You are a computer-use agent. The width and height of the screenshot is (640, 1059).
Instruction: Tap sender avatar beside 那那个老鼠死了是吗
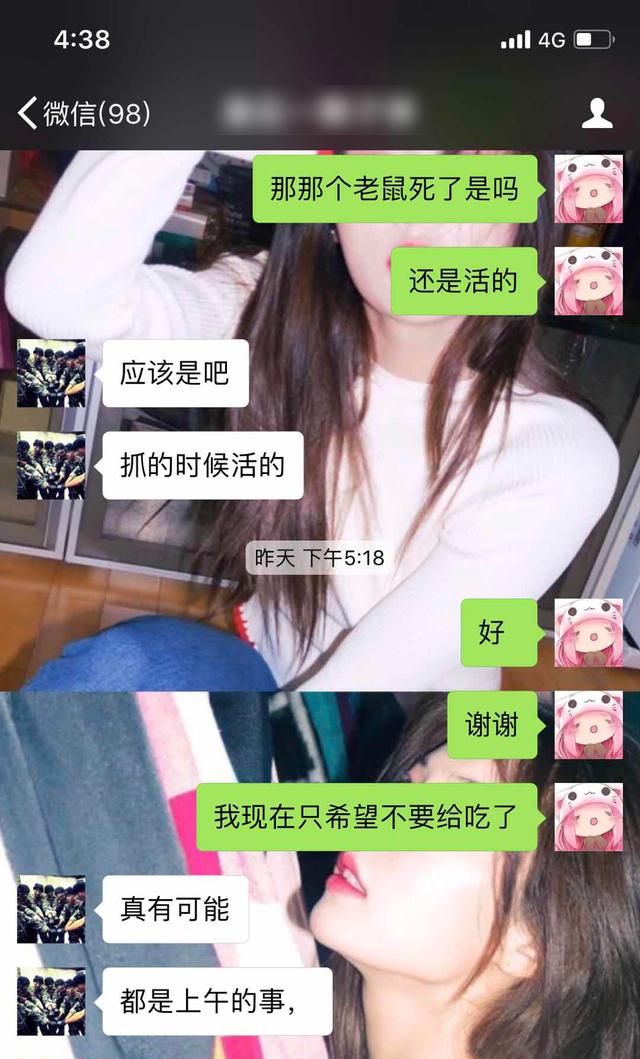tap(588, 188)
